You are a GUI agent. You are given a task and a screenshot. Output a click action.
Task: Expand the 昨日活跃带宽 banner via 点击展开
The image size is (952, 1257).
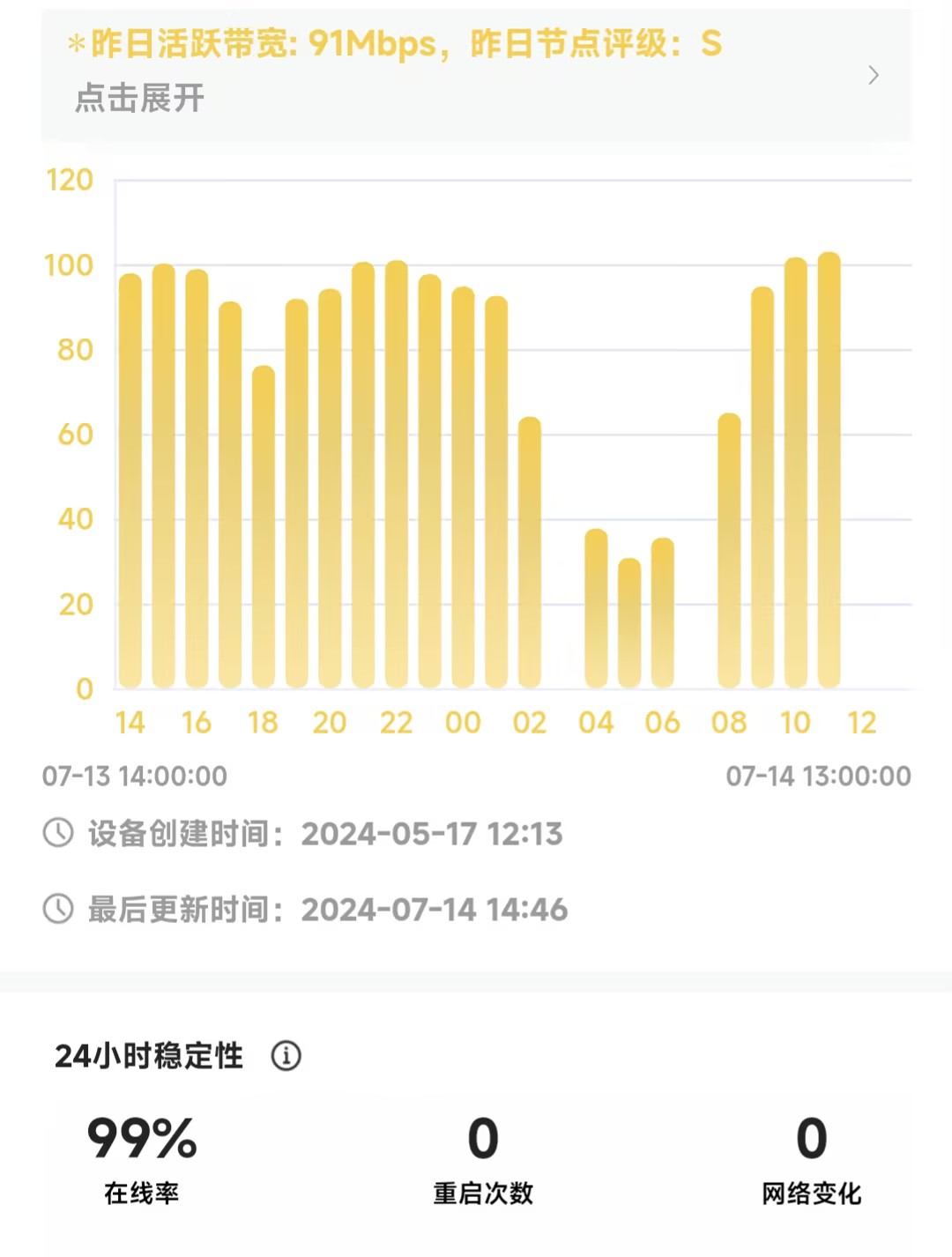point(139,98)
